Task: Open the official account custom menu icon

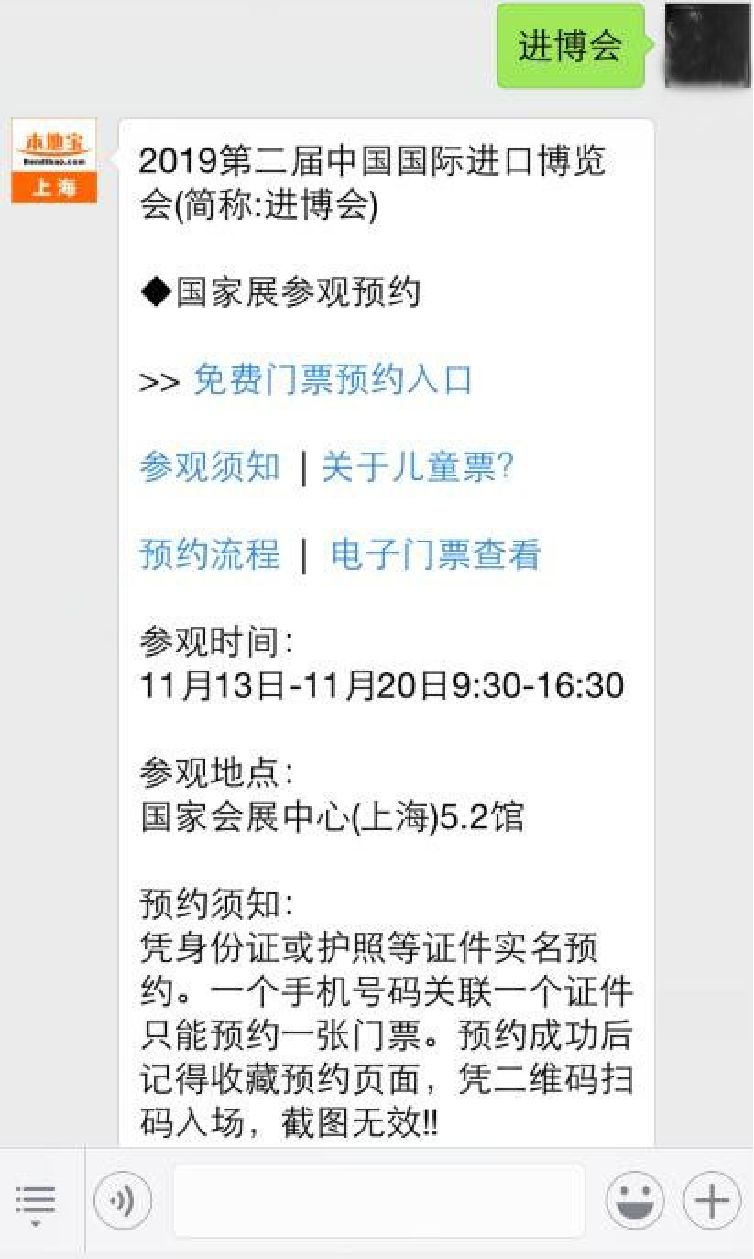Action: point(36,1196)
